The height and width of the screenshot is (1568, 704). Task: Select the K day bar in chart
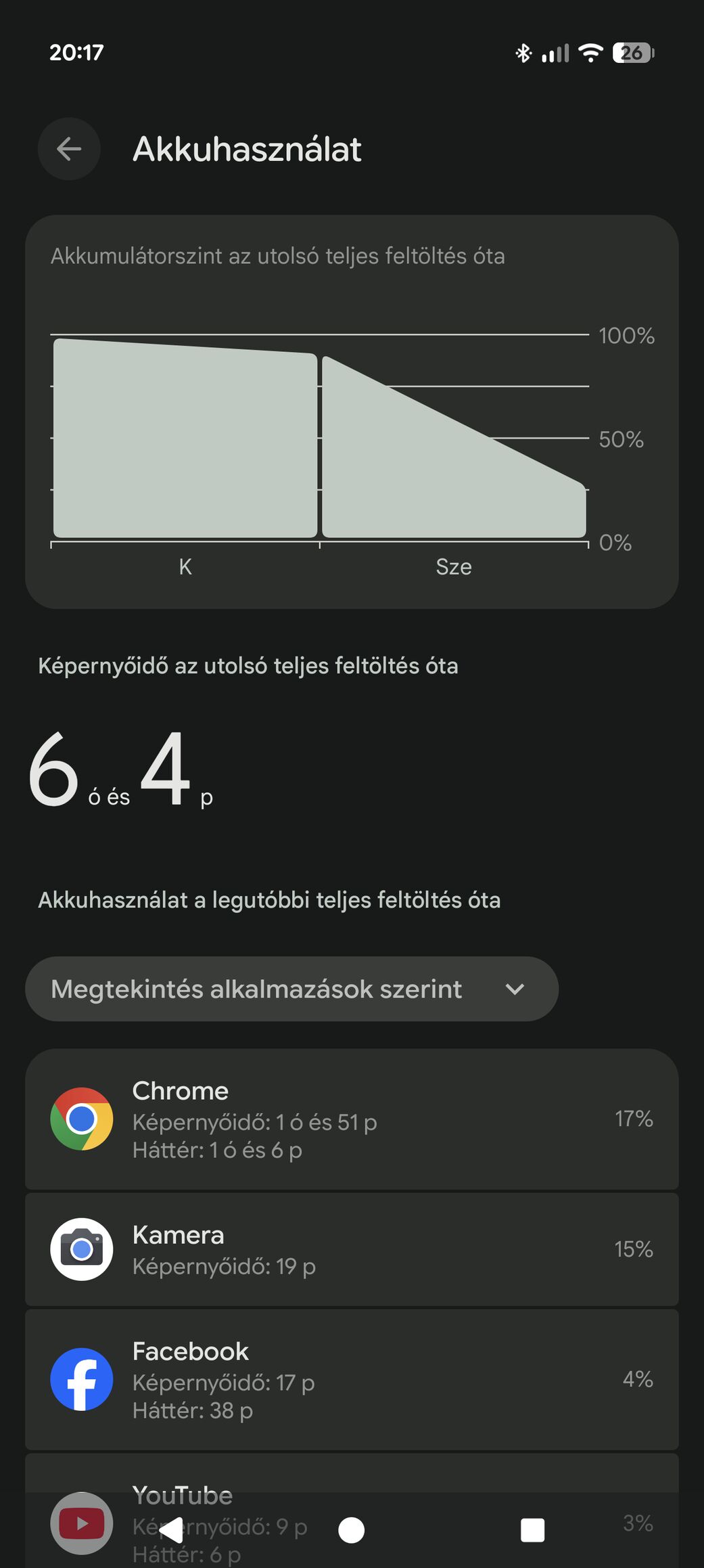click(185, 440)
